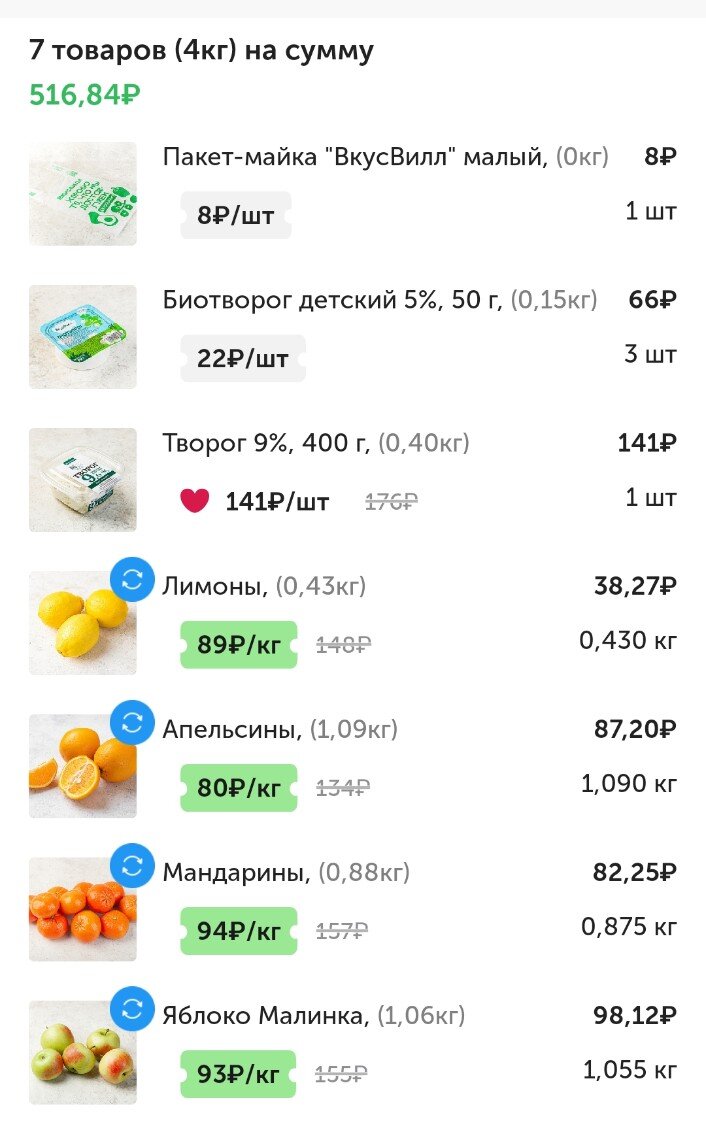Tap the replace icon on Яблоко Малинка
Viewport: 706px width, 1128px height.
click(132, 1009)
